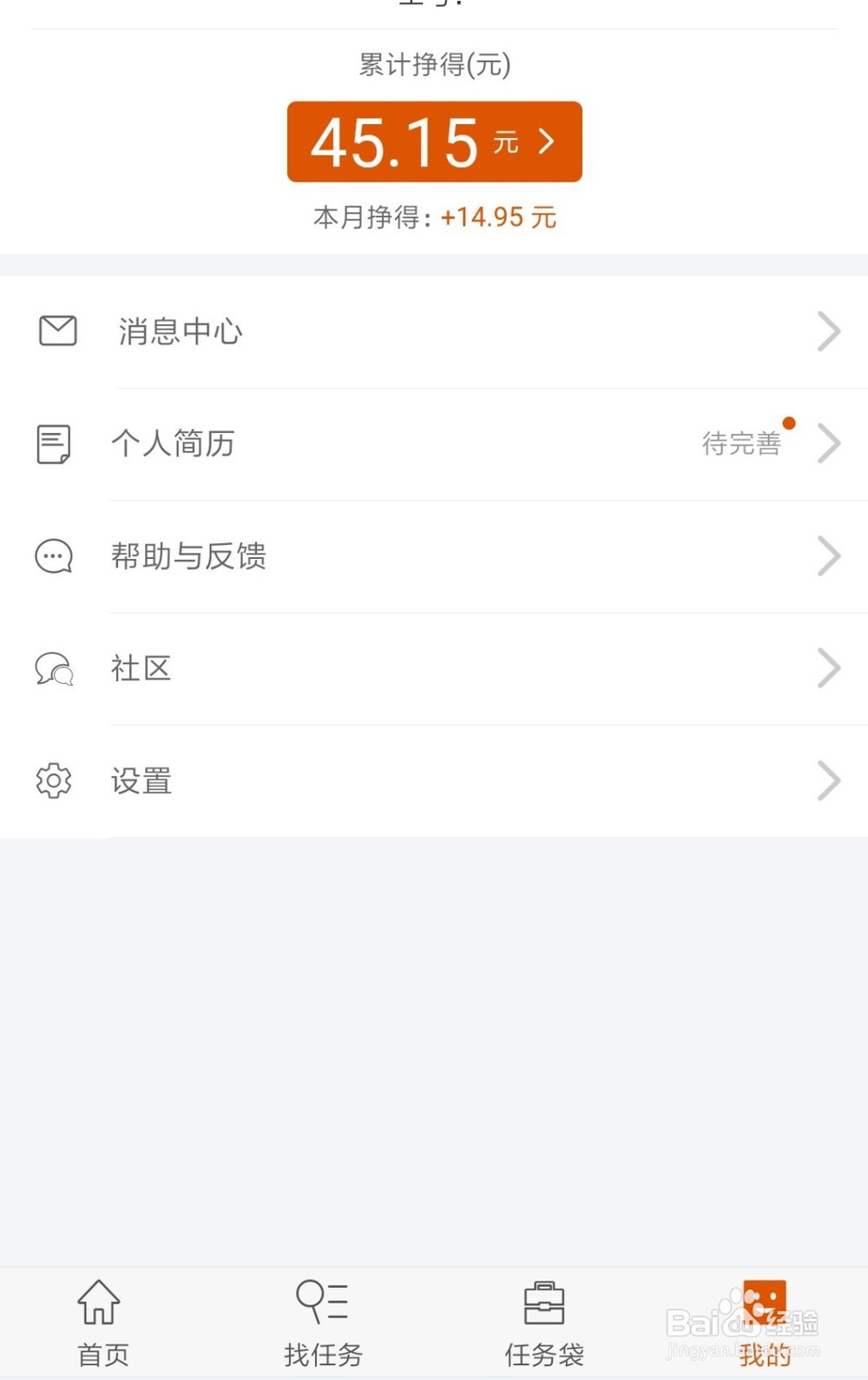868x1380 pixels.
Task: Select the 找任务 search icon
Action: [319, 1300]
